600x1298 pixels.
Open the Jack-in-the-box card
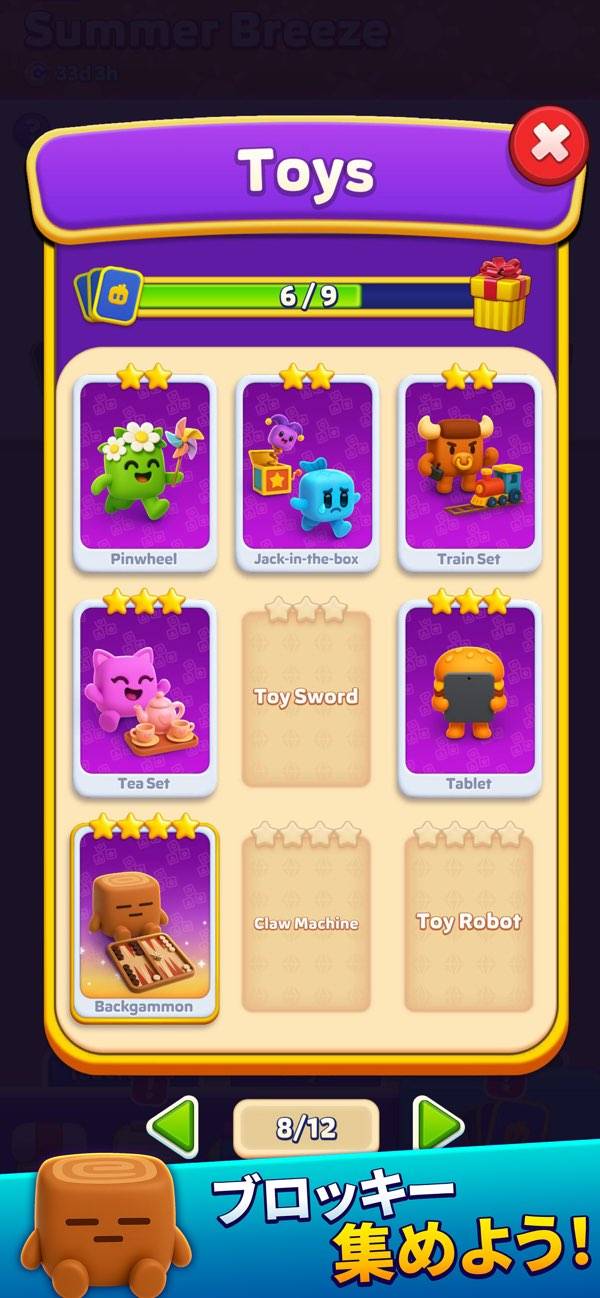[306, 472]
